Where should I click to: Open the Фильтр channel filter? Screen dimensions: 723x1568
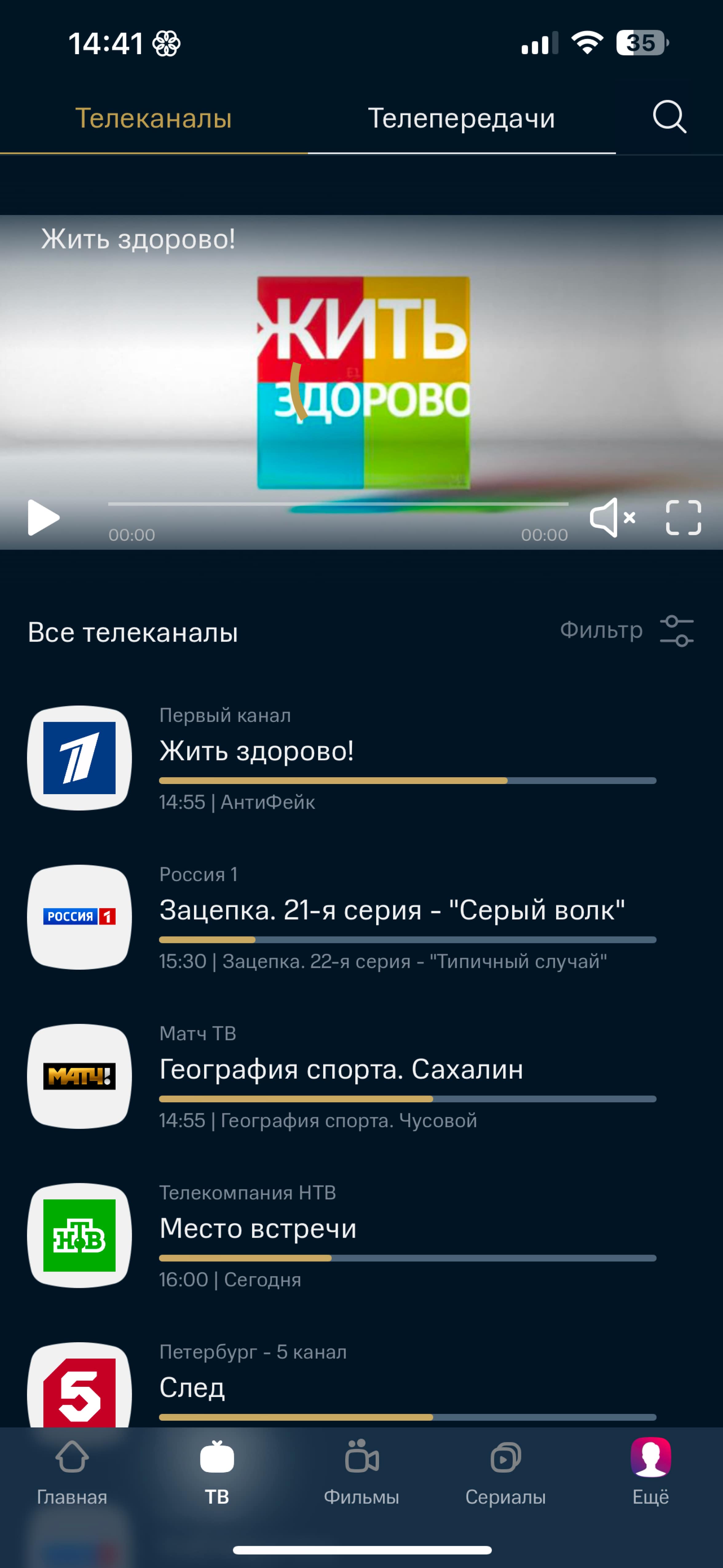627,631
